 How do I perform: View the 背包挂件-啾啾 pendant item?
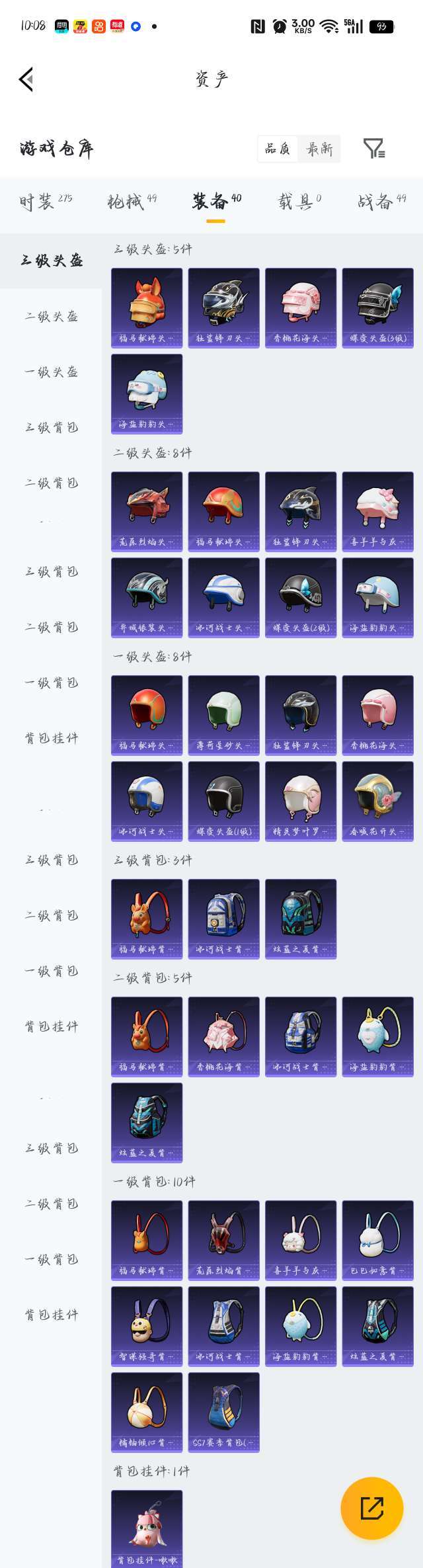[147, 1528]
